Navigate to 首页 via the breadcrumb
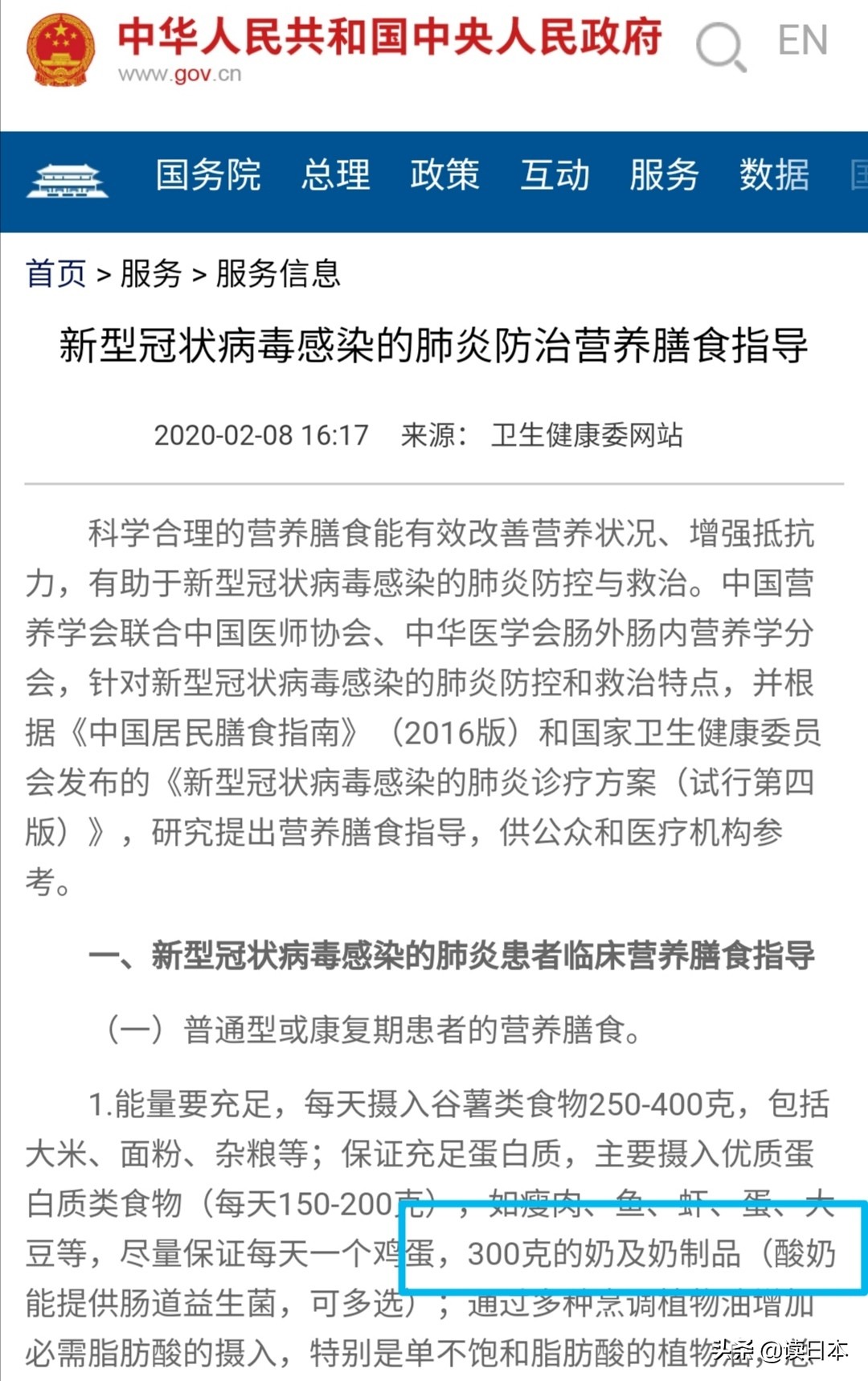Viewport: 868px width, 1381px height. pyautogui.click(x=55, y=274)
